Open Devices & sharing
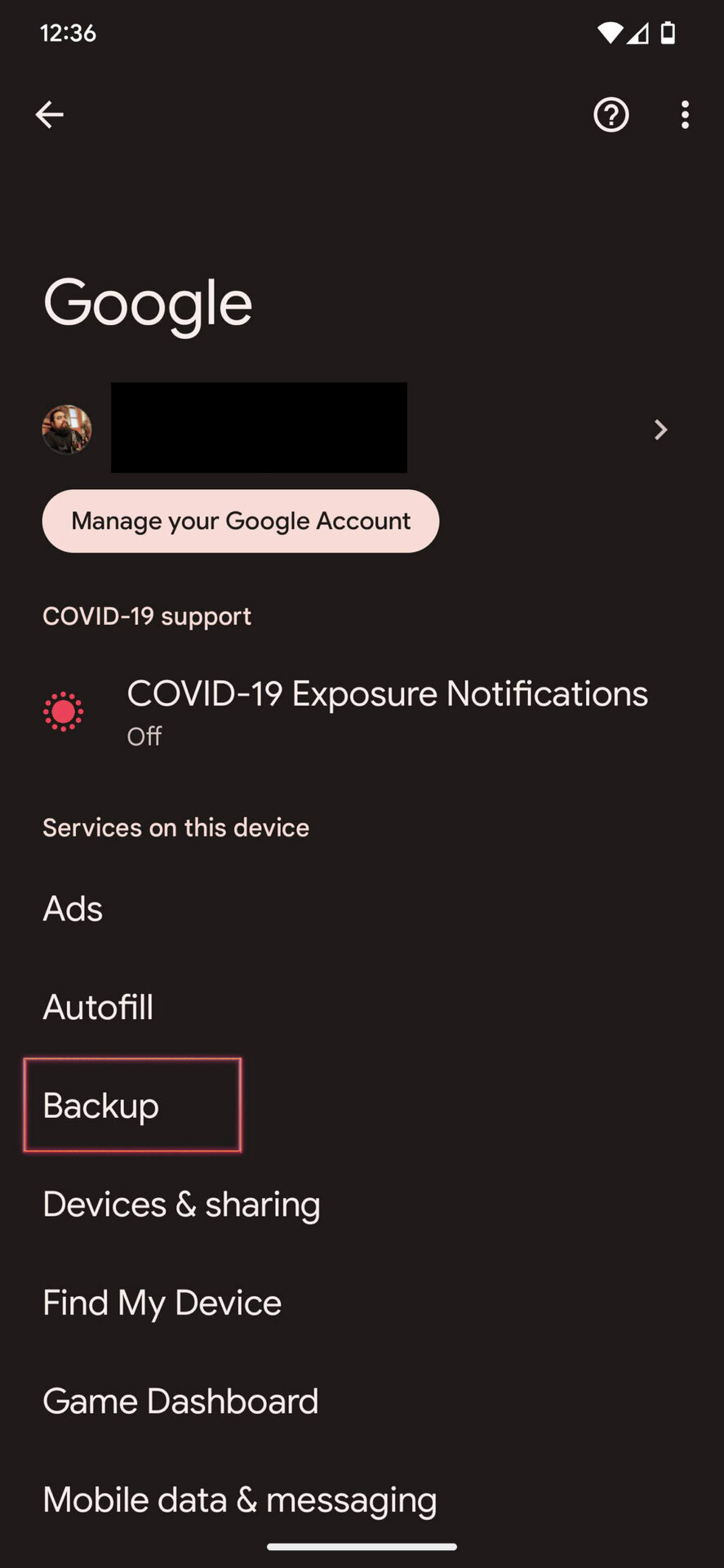The width and height of the screenshot is (724, 1568). pos(362,1205)
